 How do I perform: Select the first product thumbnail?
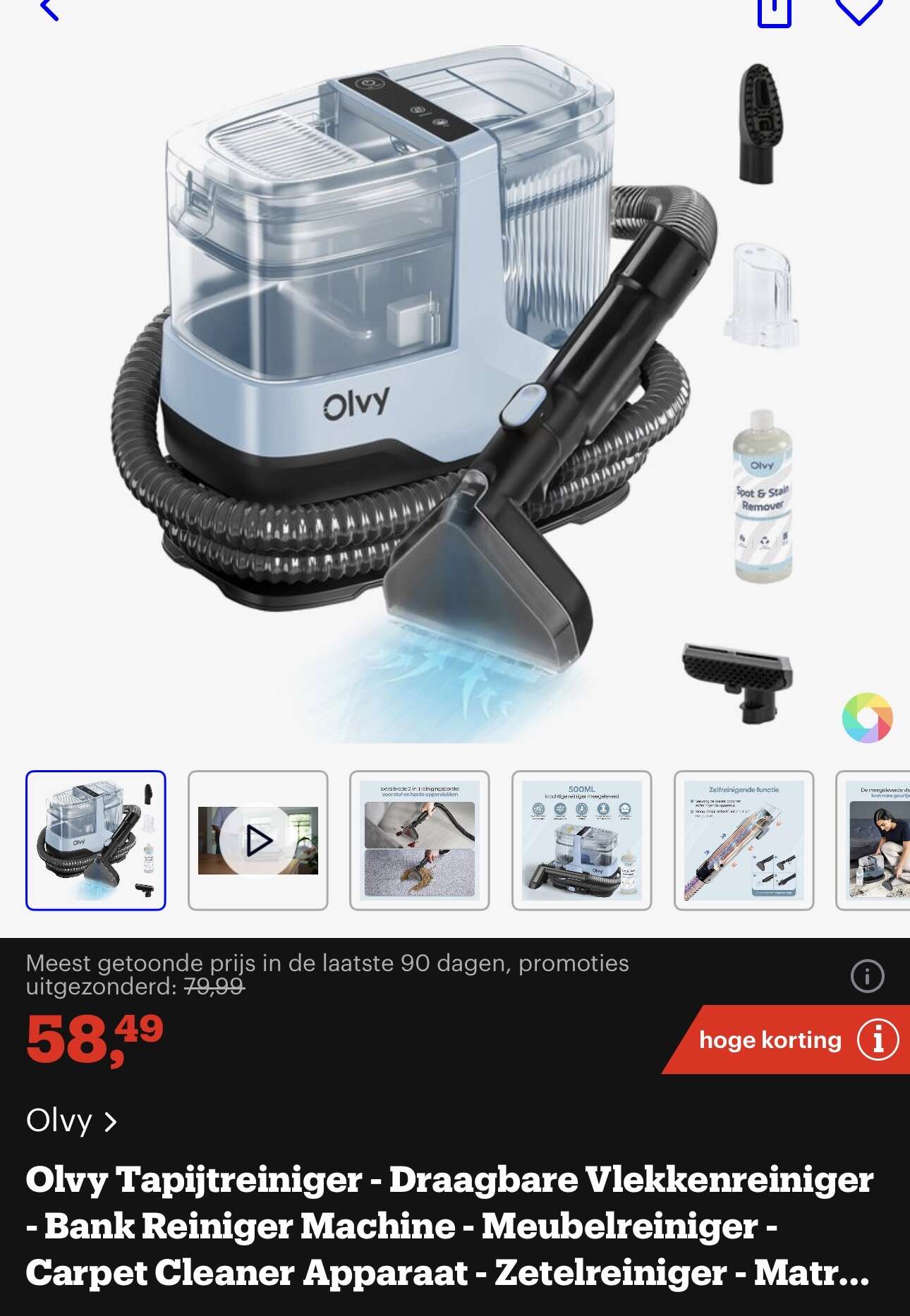(96, 840)
